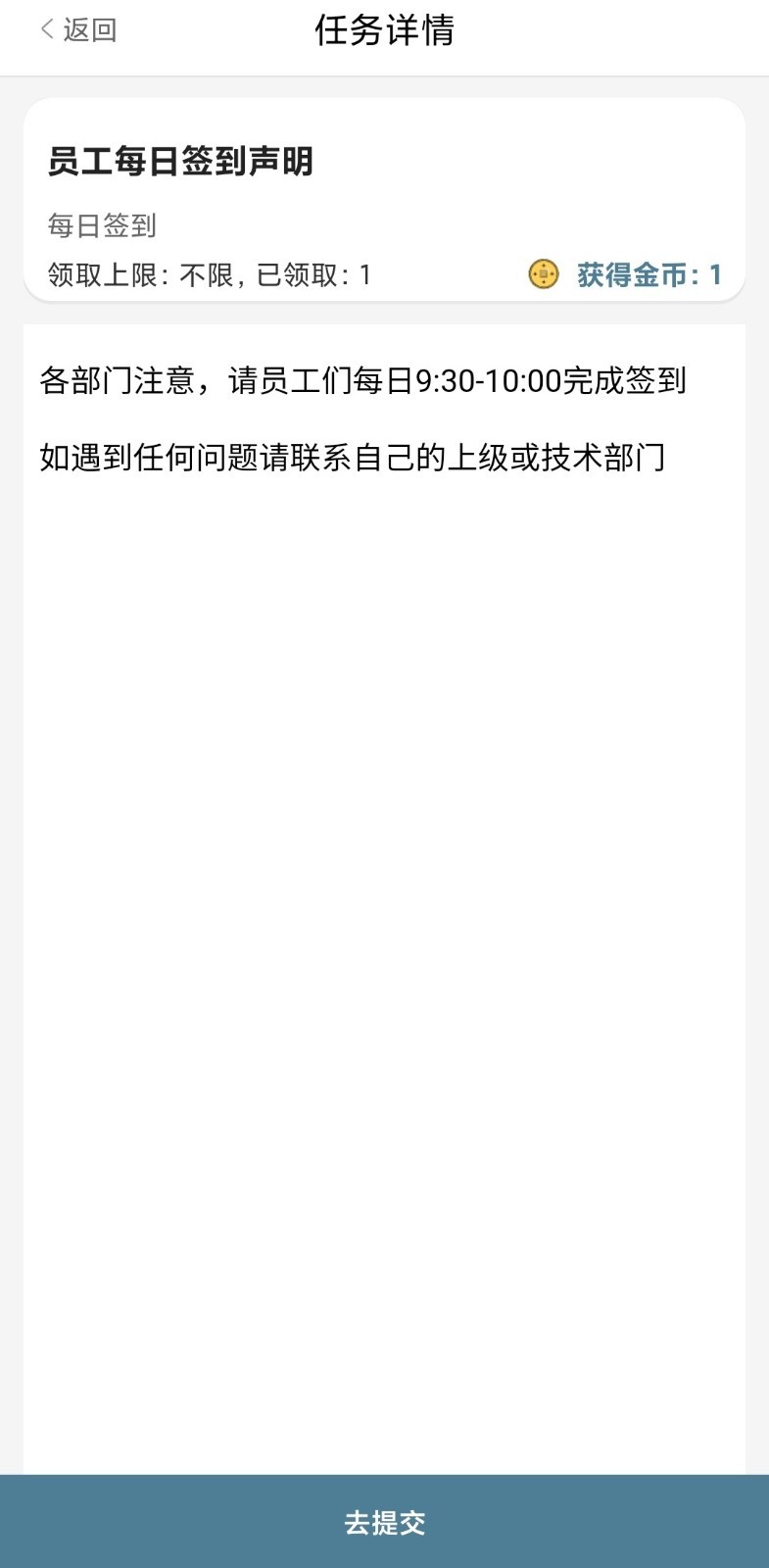Open the 任务详情 title bar
This screenshot has width=769, height=1568.
(384, 29)
